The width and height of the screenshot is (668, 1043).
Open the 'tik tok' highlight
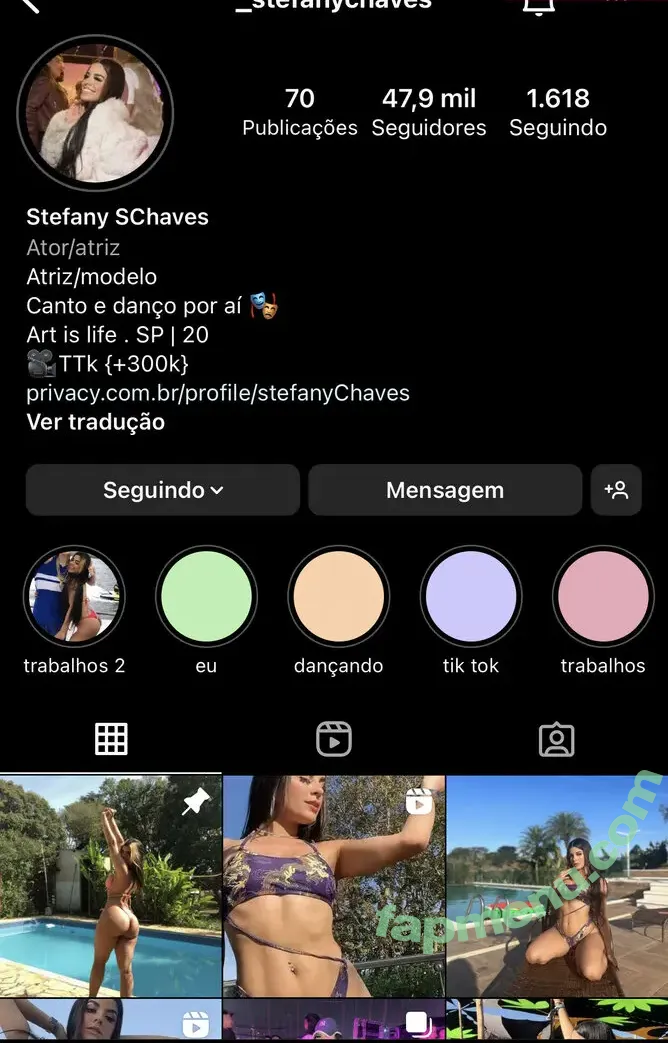[471, 597]
